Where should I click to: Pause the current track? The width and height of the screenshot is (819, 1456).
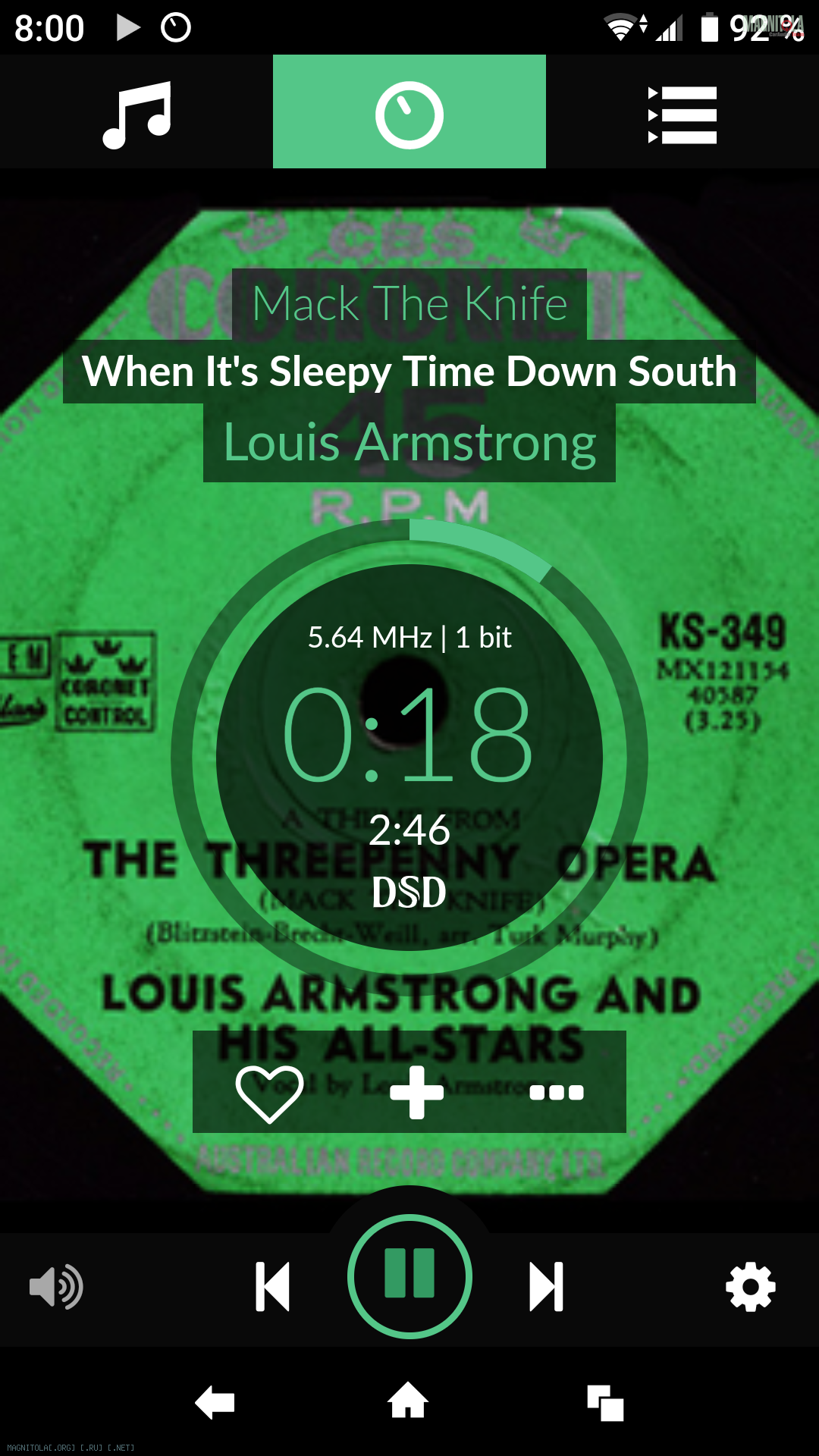(409, 1276)
